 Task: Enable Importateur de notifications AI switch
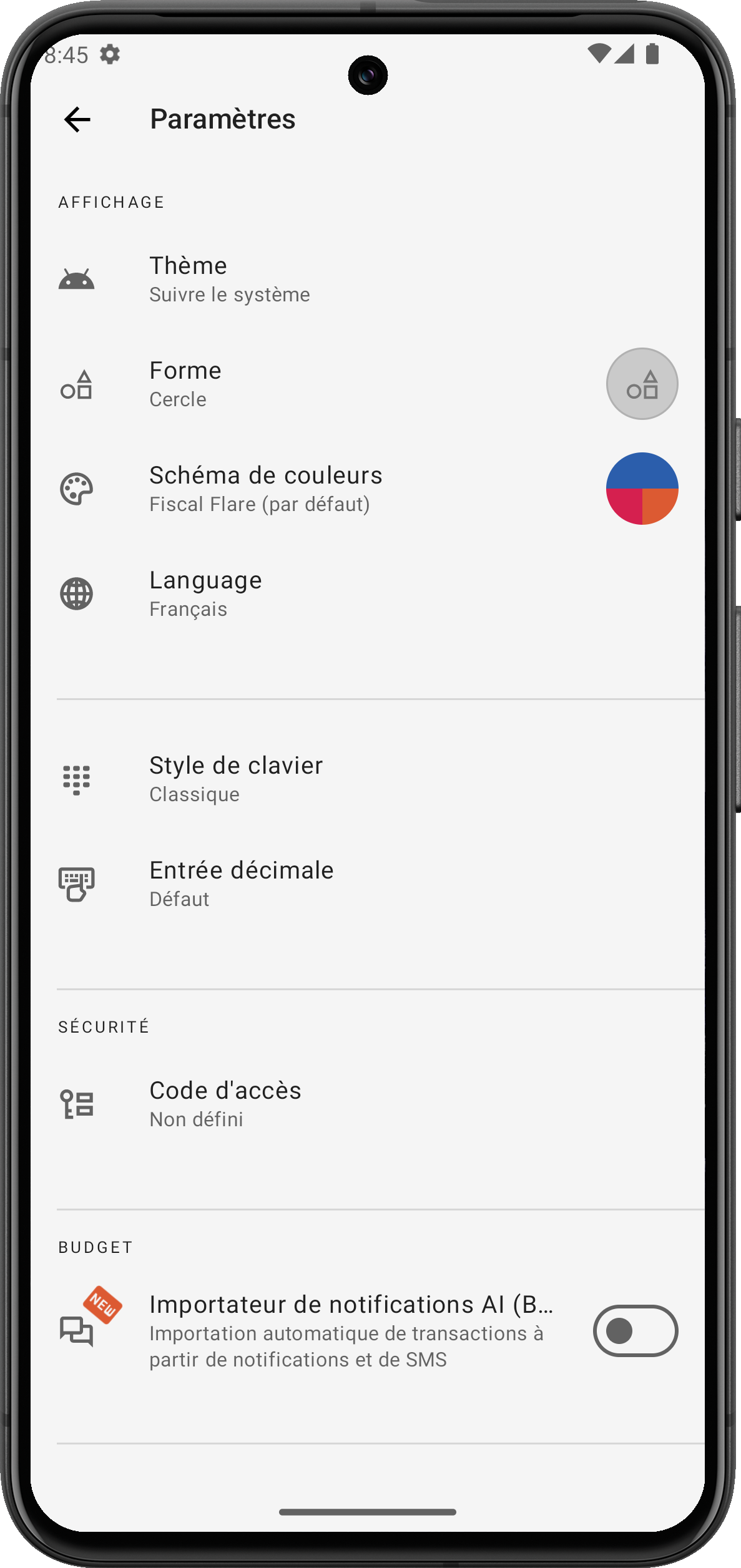pyautogui.click(x=635, y=1331)
